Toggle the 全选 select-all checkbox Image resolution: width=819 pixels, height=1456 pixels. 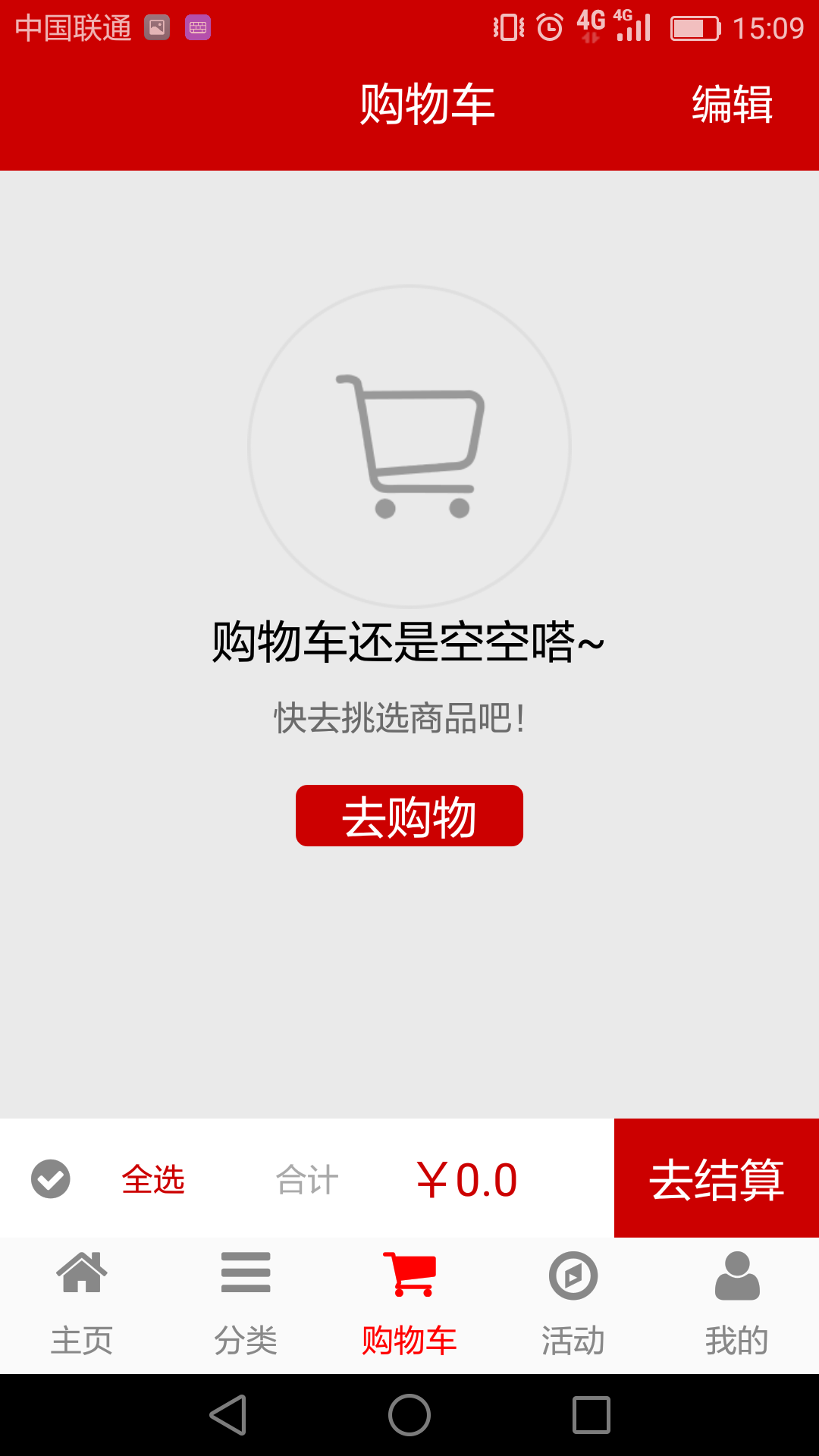pyautogui.click(x=51, y=1179)
